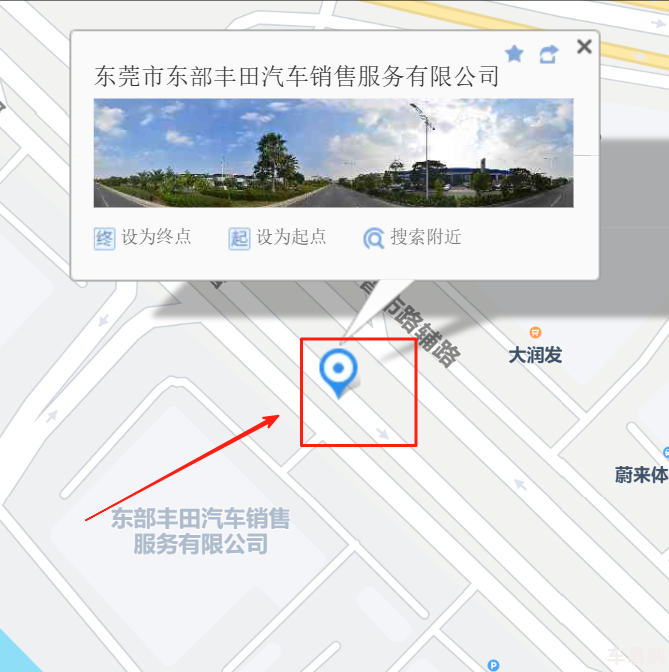Set location as starting point (设为起点)
669x672 pixels.
[x=278, y=238]
